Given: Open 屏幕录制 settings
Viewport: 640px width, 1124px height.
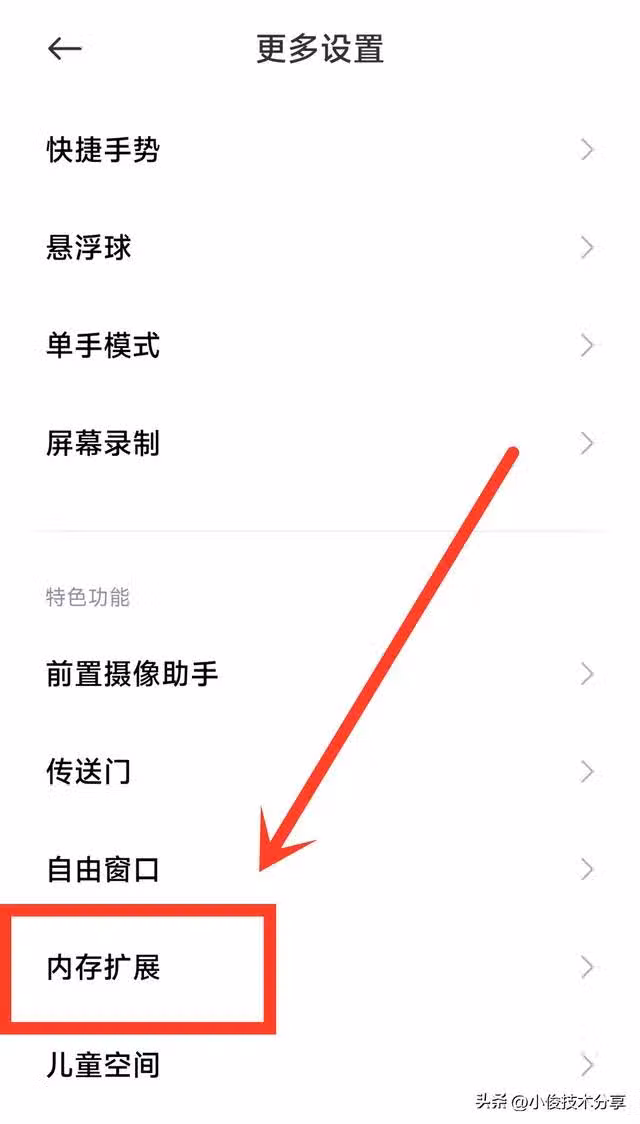Looking at the screenshot, I should point(103,443).
